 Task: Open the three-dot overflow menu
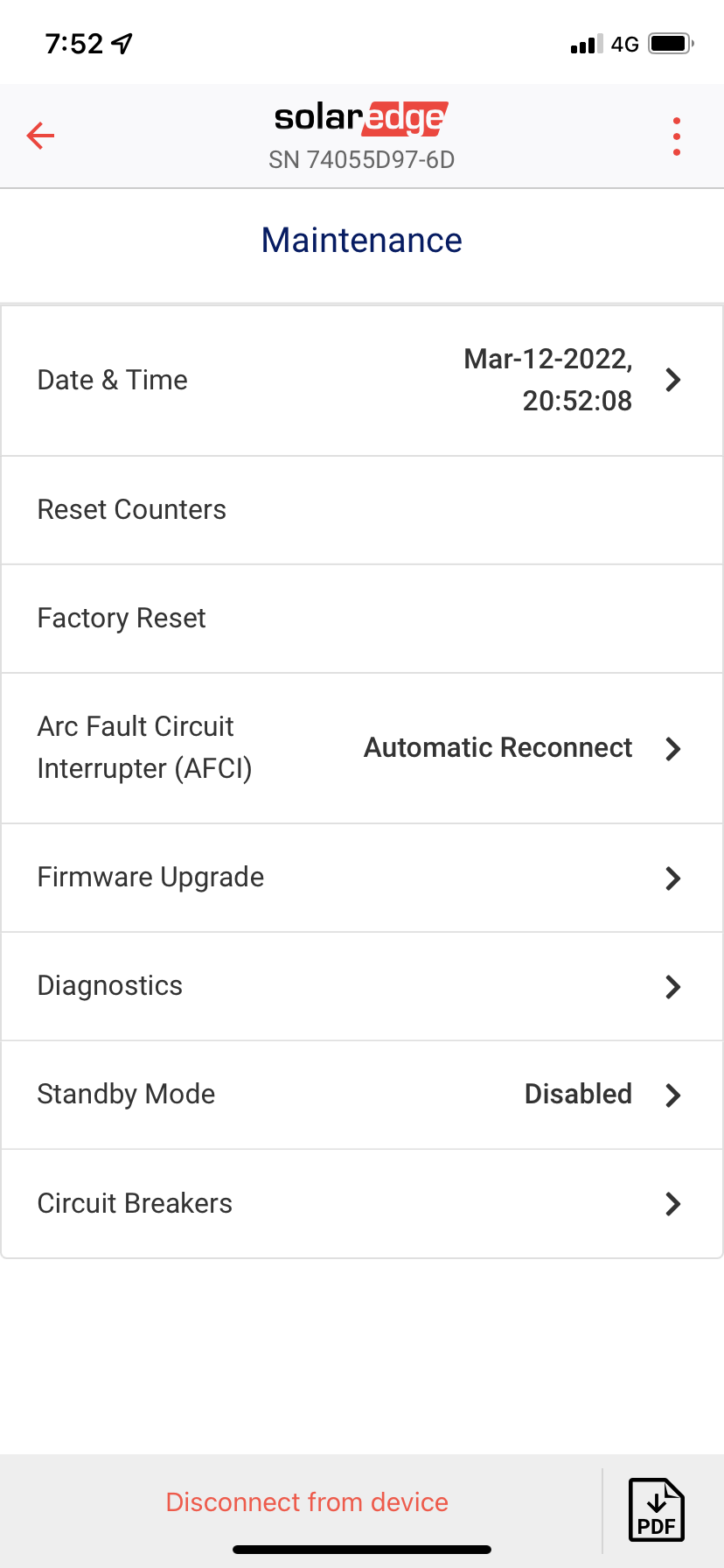tap(676, 136)
